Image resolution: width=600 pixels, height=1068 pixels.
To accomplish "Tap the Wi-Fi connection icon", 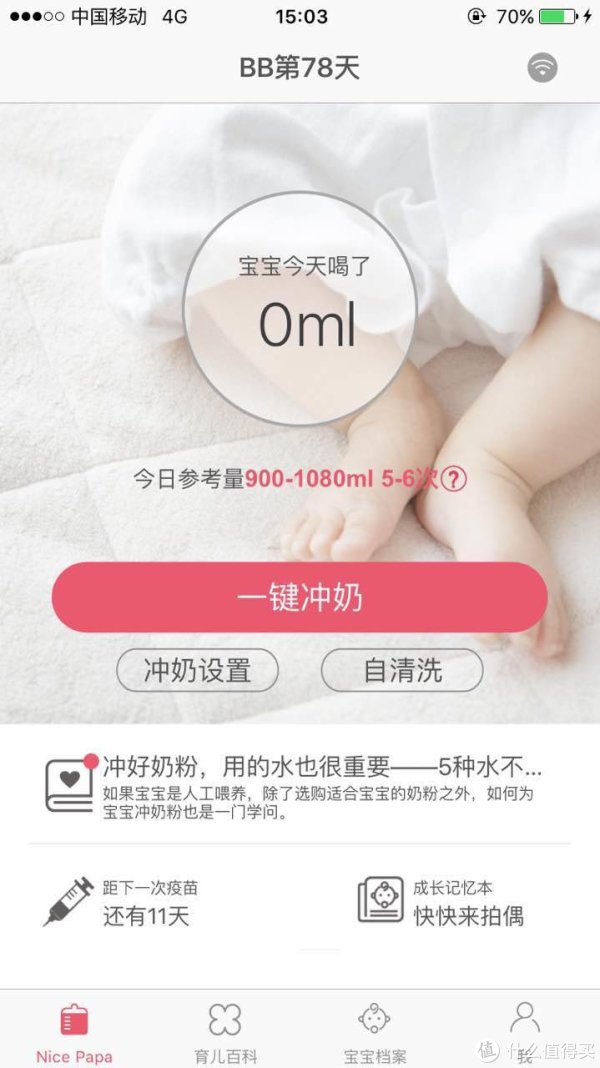I will 542,68.
